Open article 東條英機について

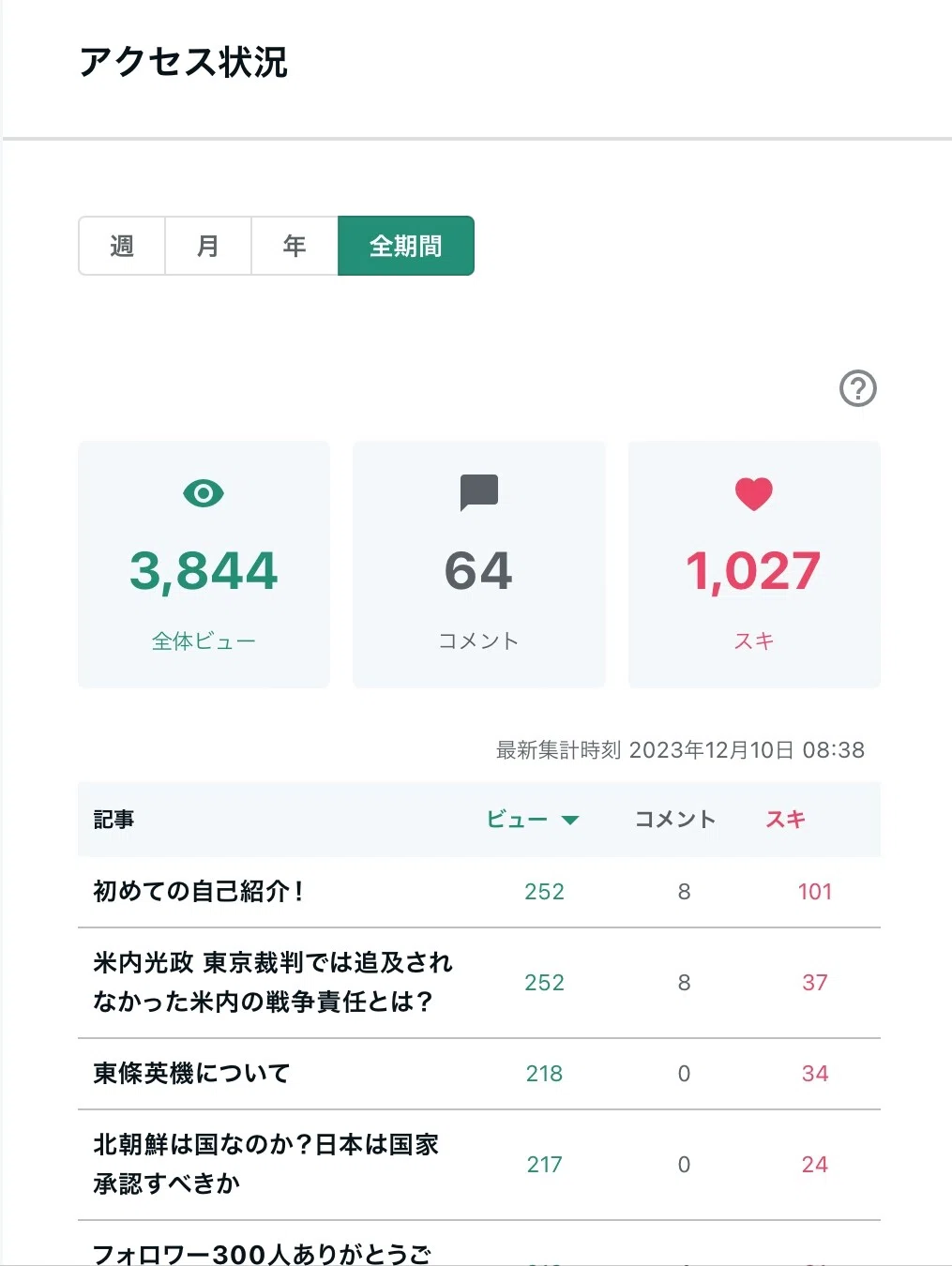191,1073
